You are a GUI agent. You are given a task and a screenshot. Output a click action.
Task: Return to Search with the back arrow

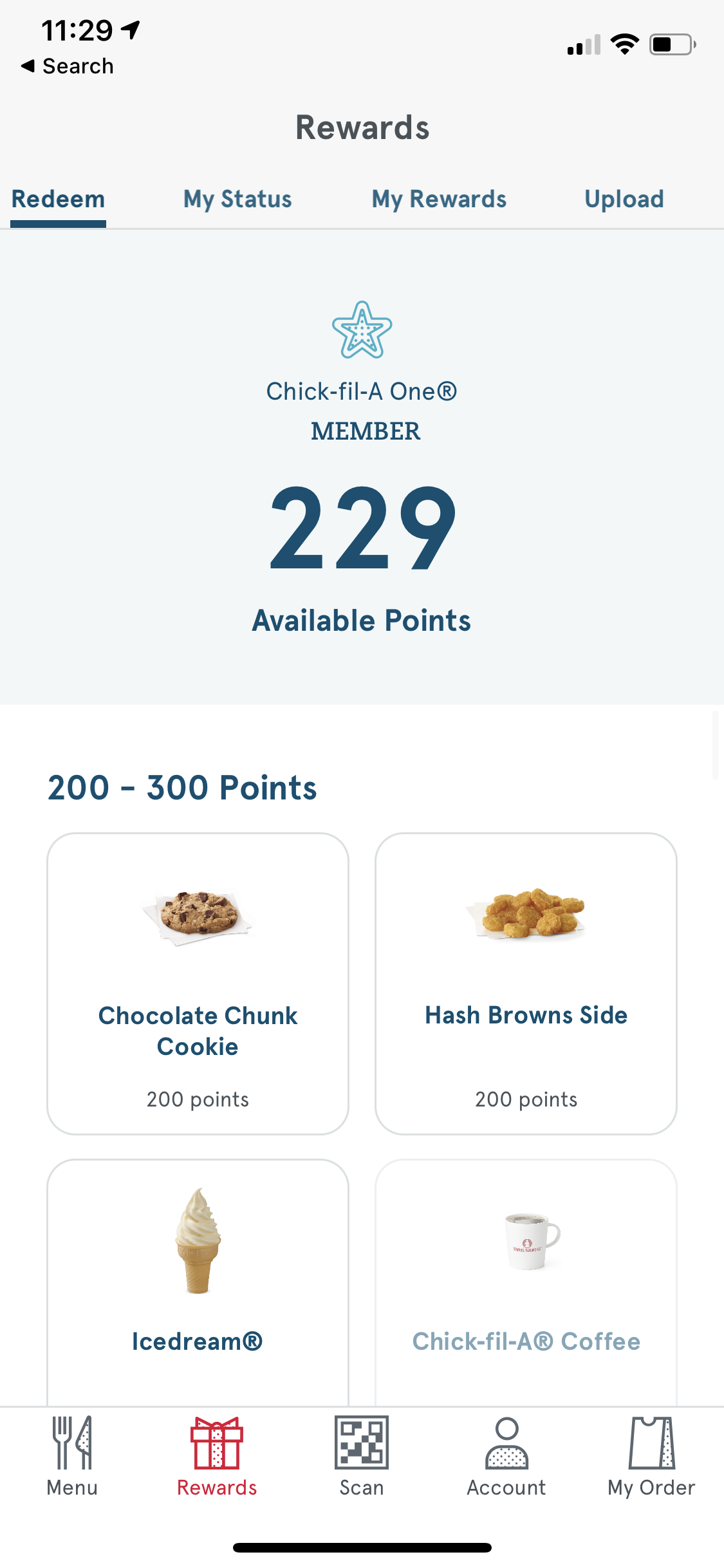point(67,66)
